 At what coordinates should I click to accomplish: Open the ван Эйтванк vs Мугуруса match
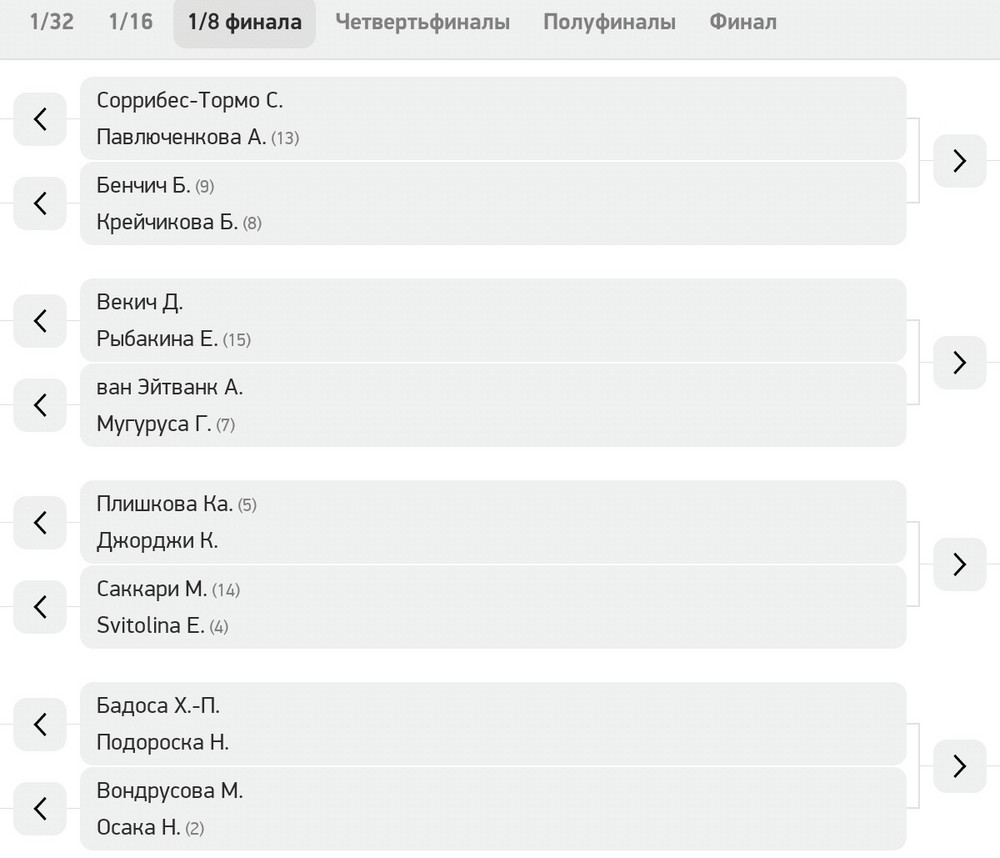pos(493,405)
